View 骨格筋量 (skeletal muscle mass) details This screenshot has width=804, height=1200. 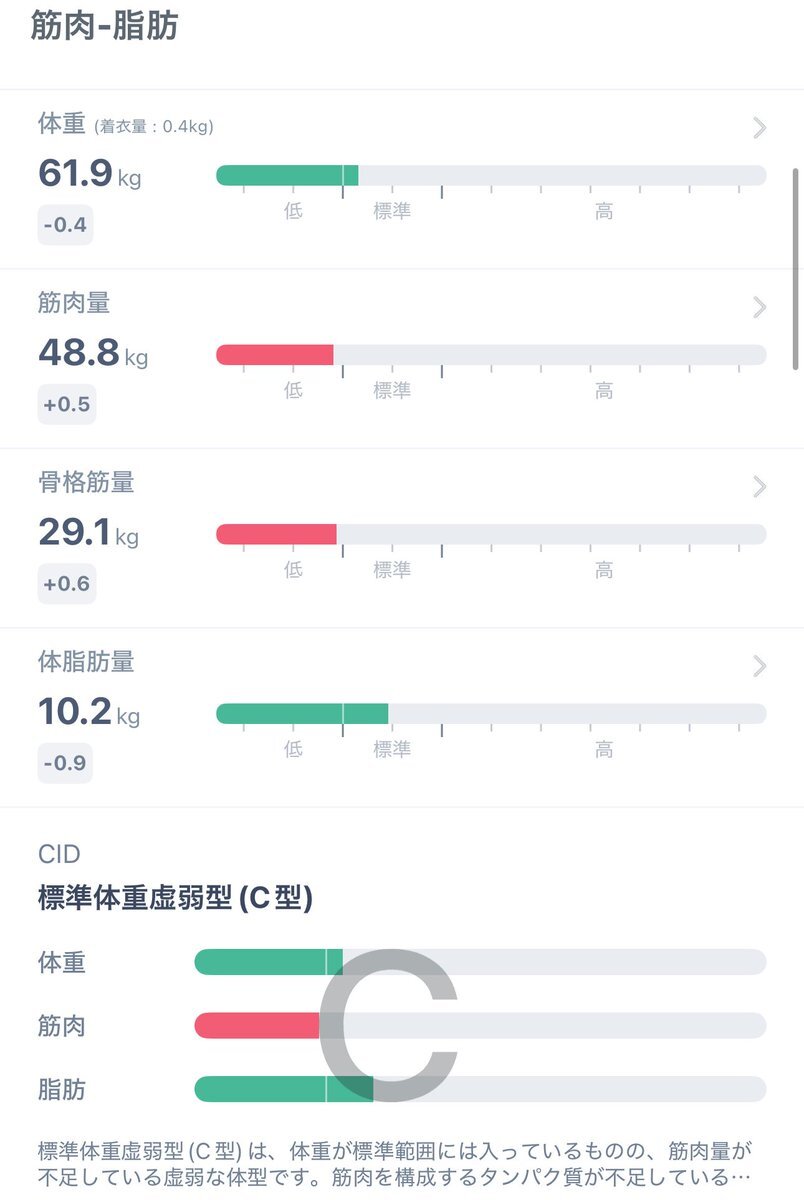[x=759, y=487]
